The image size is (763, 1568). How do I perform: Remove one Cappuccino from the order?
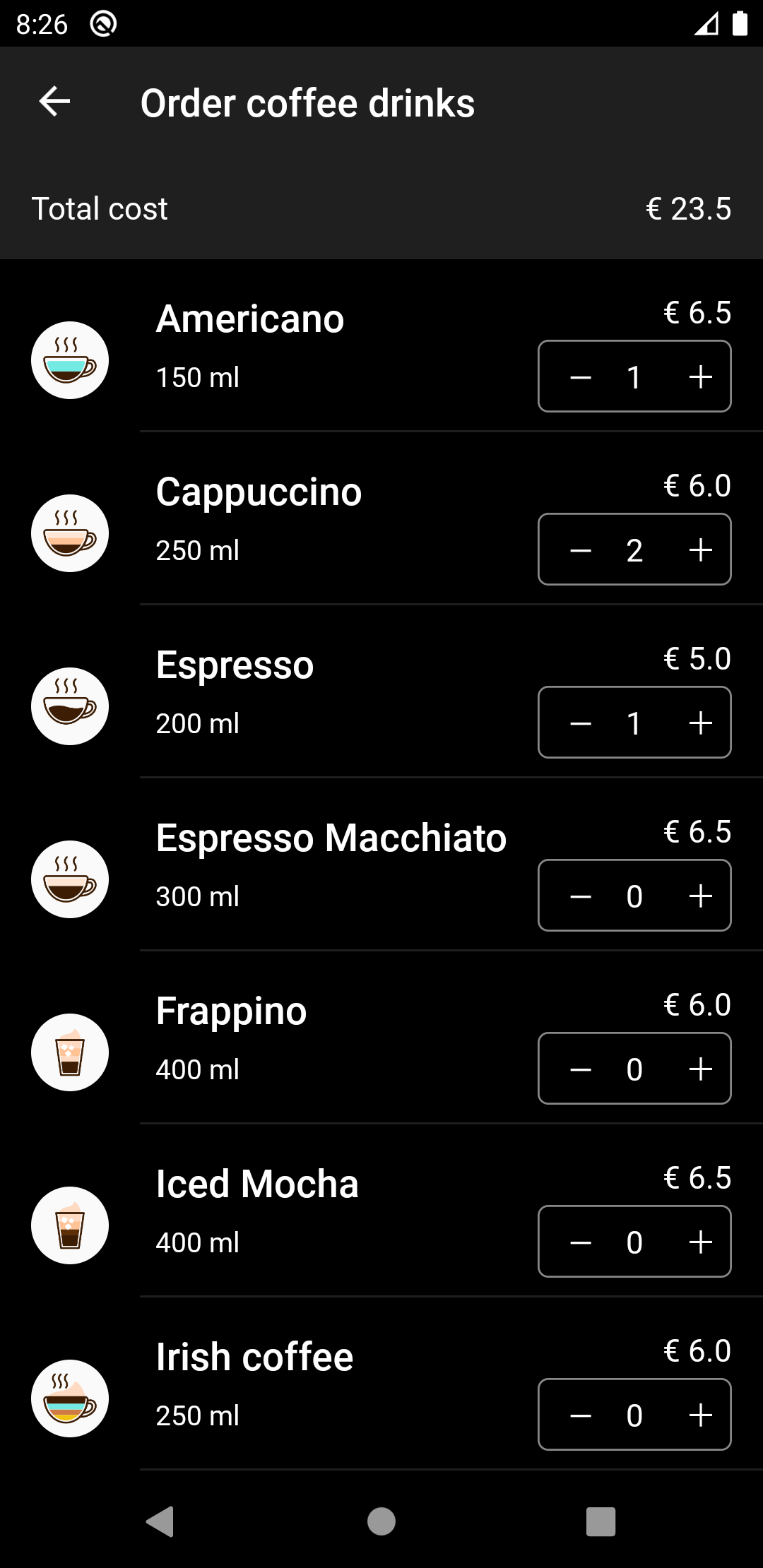pos(581,550)
